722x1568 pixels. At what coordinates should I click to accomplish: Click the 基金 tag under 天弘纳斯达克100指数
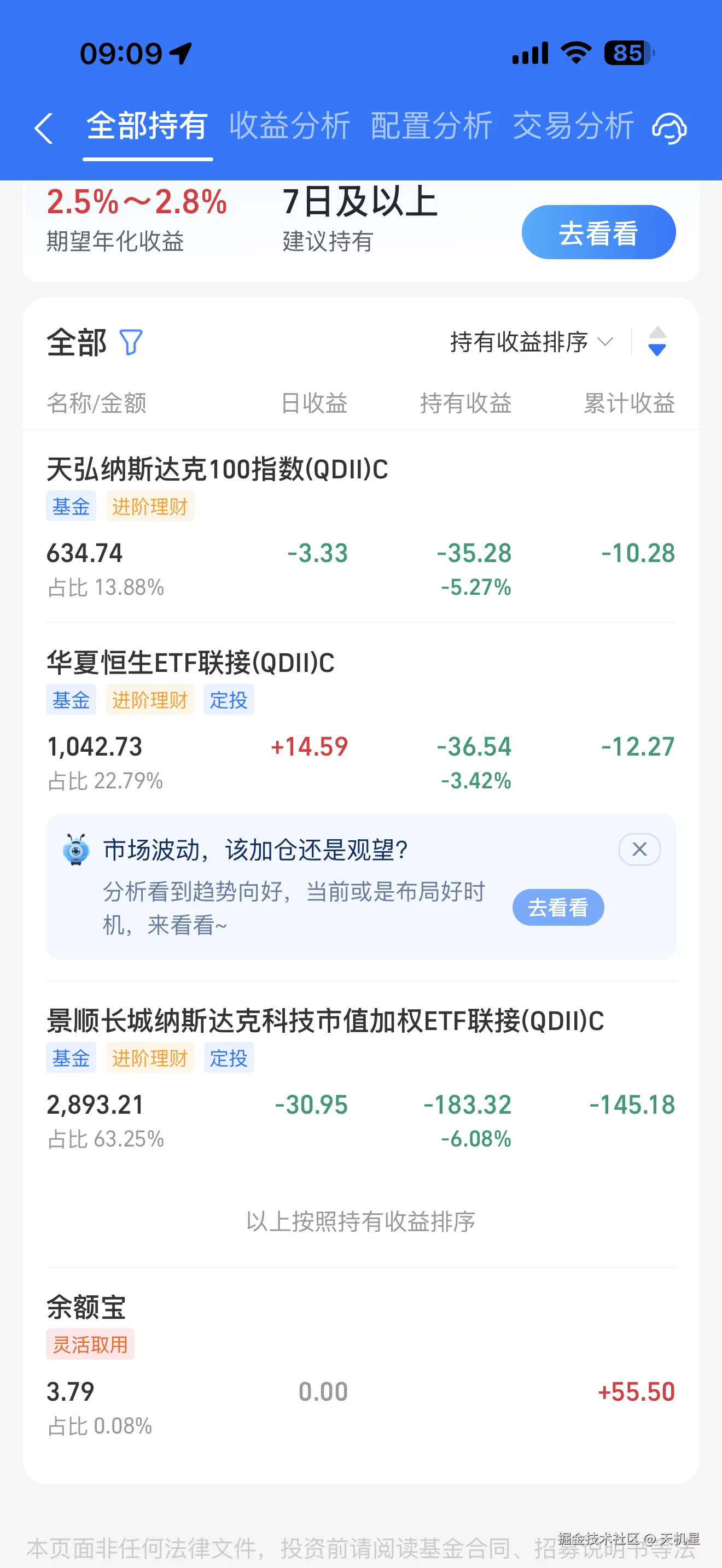(x=71, y=506)
